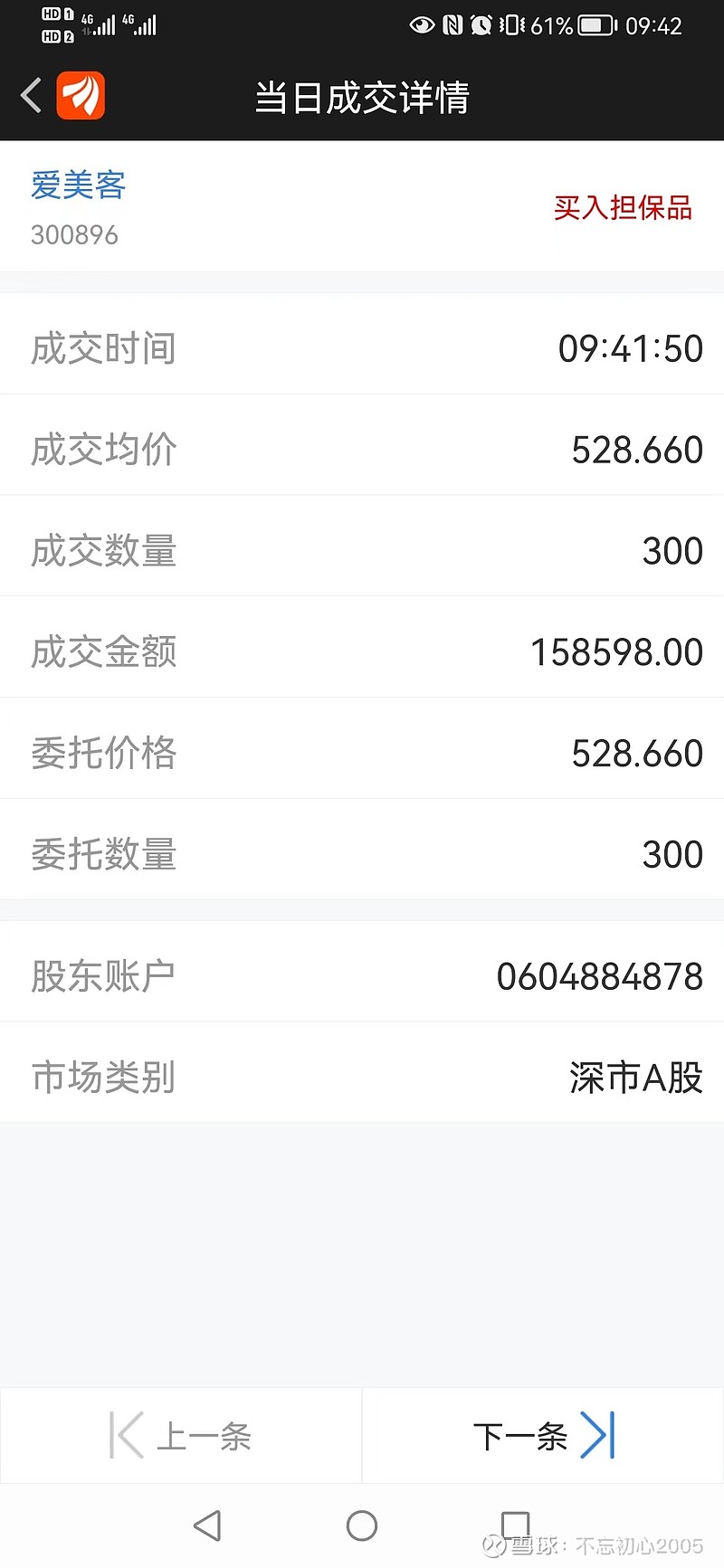
Task: Go to 下一条 next record
Action: [x=543, y=1435]
